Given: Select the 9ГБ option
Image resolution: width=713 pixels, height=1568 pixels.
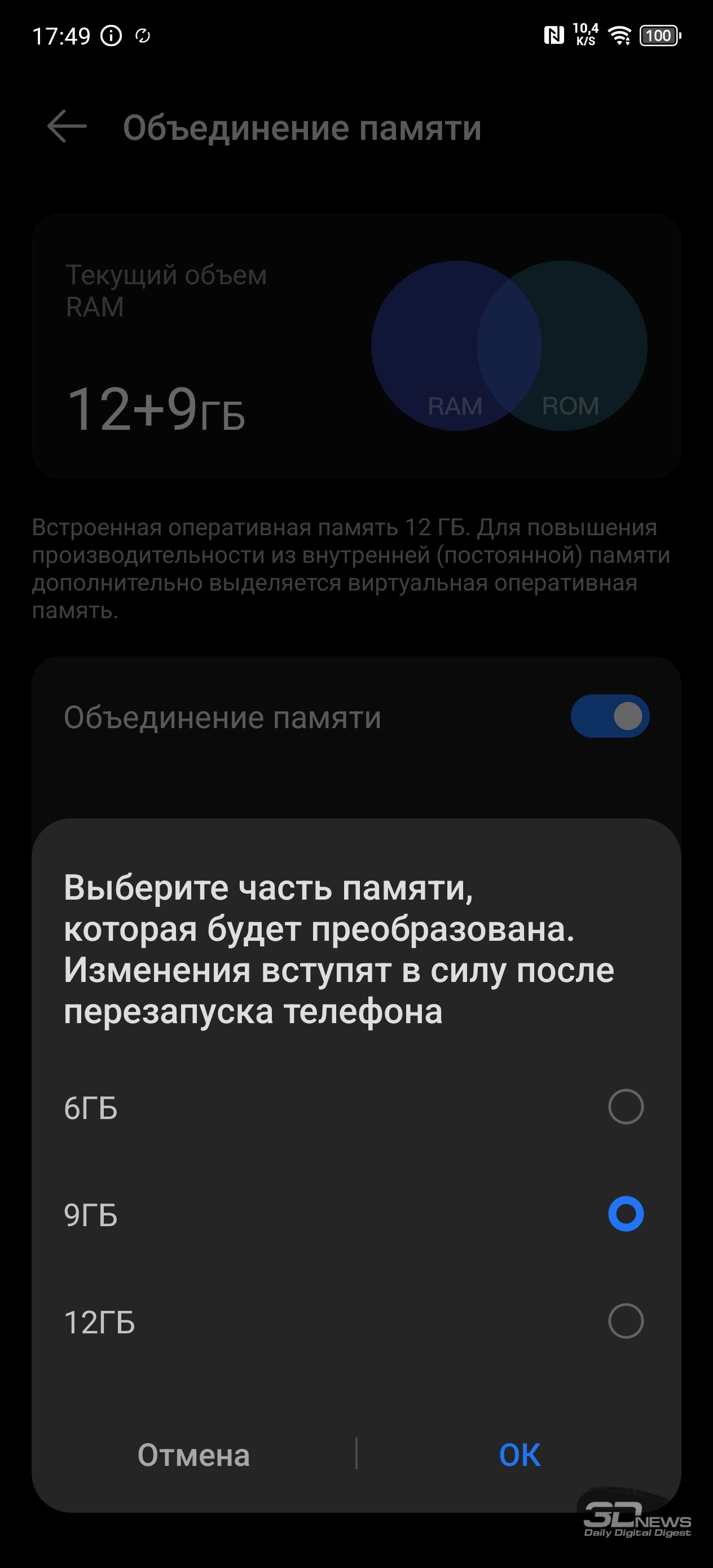Looking at the screenshot, I should pyautogui.click(x=356, y=1214).
